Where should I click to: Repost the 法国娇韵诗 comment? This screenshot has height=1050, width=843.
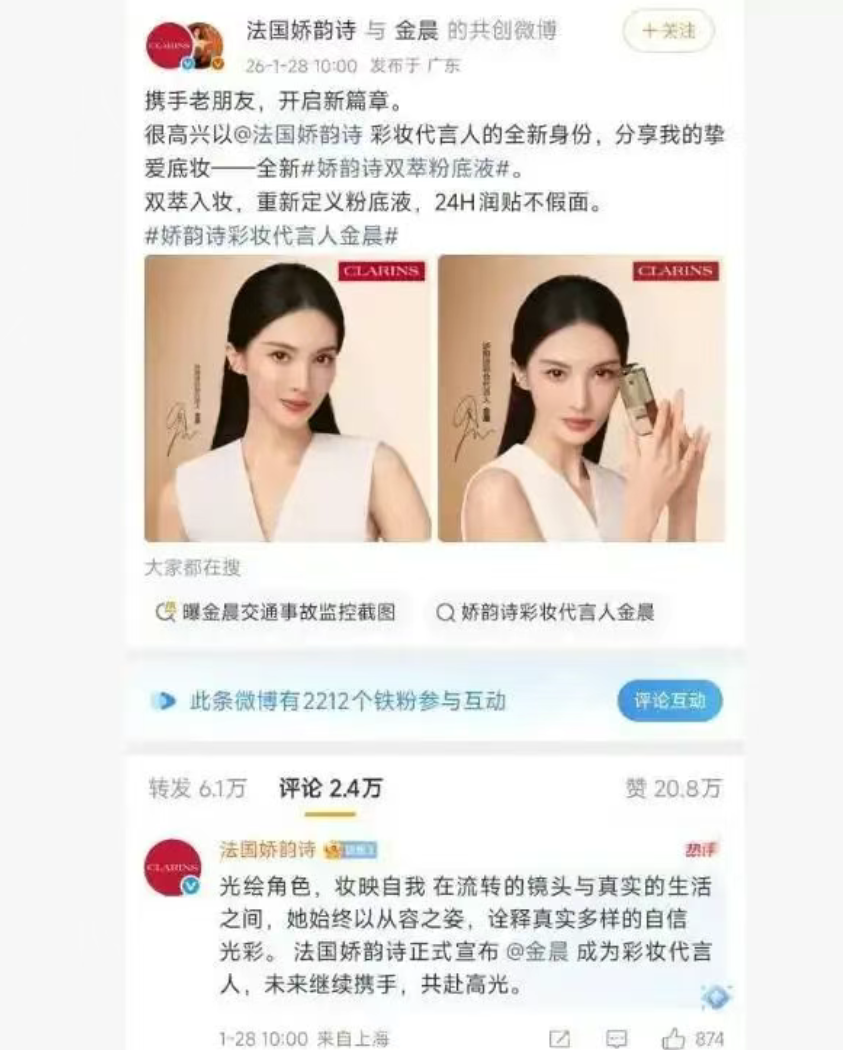coord(560,1038)
